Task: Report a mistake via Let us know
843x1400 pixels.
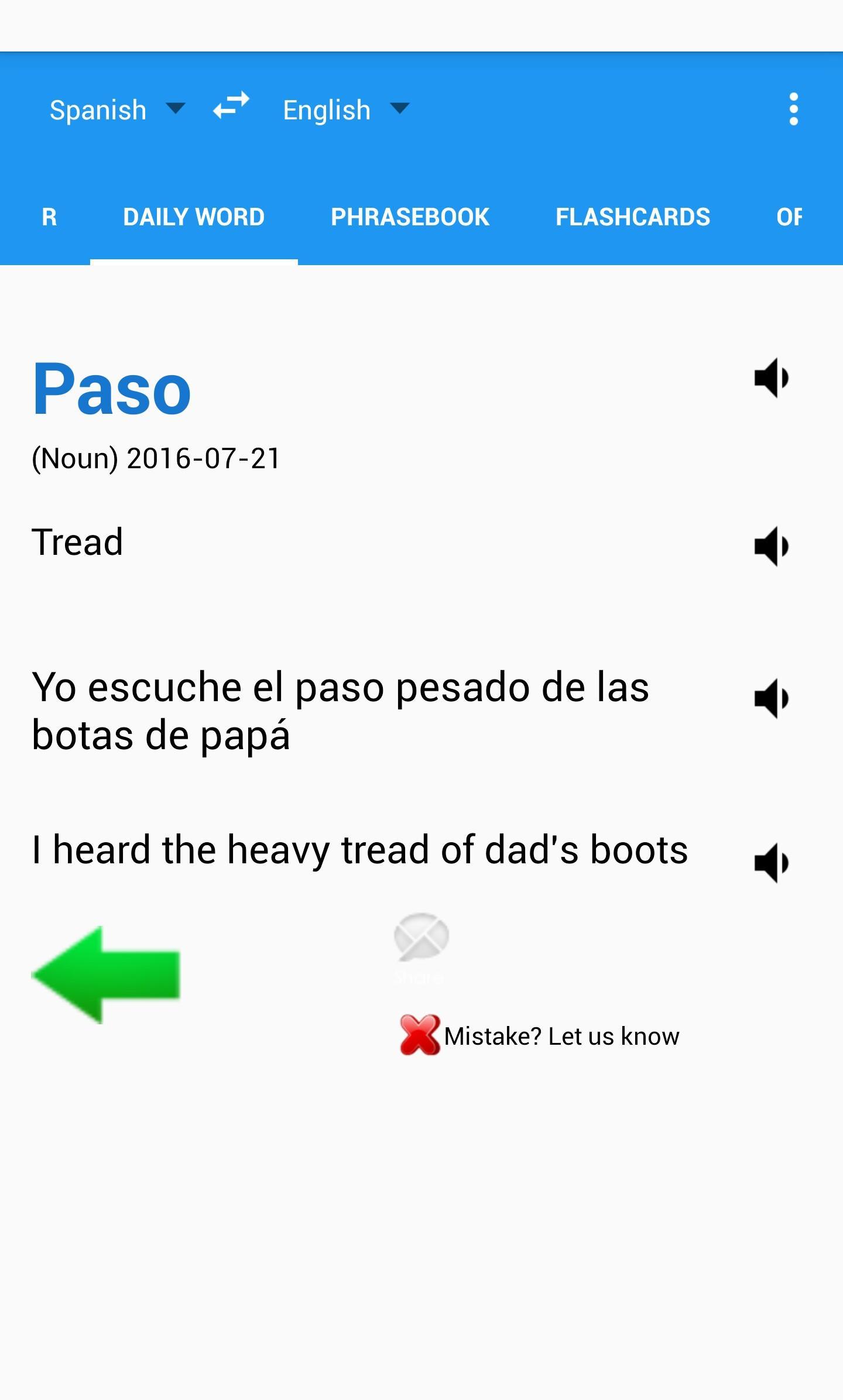Action: (539, 1036)
